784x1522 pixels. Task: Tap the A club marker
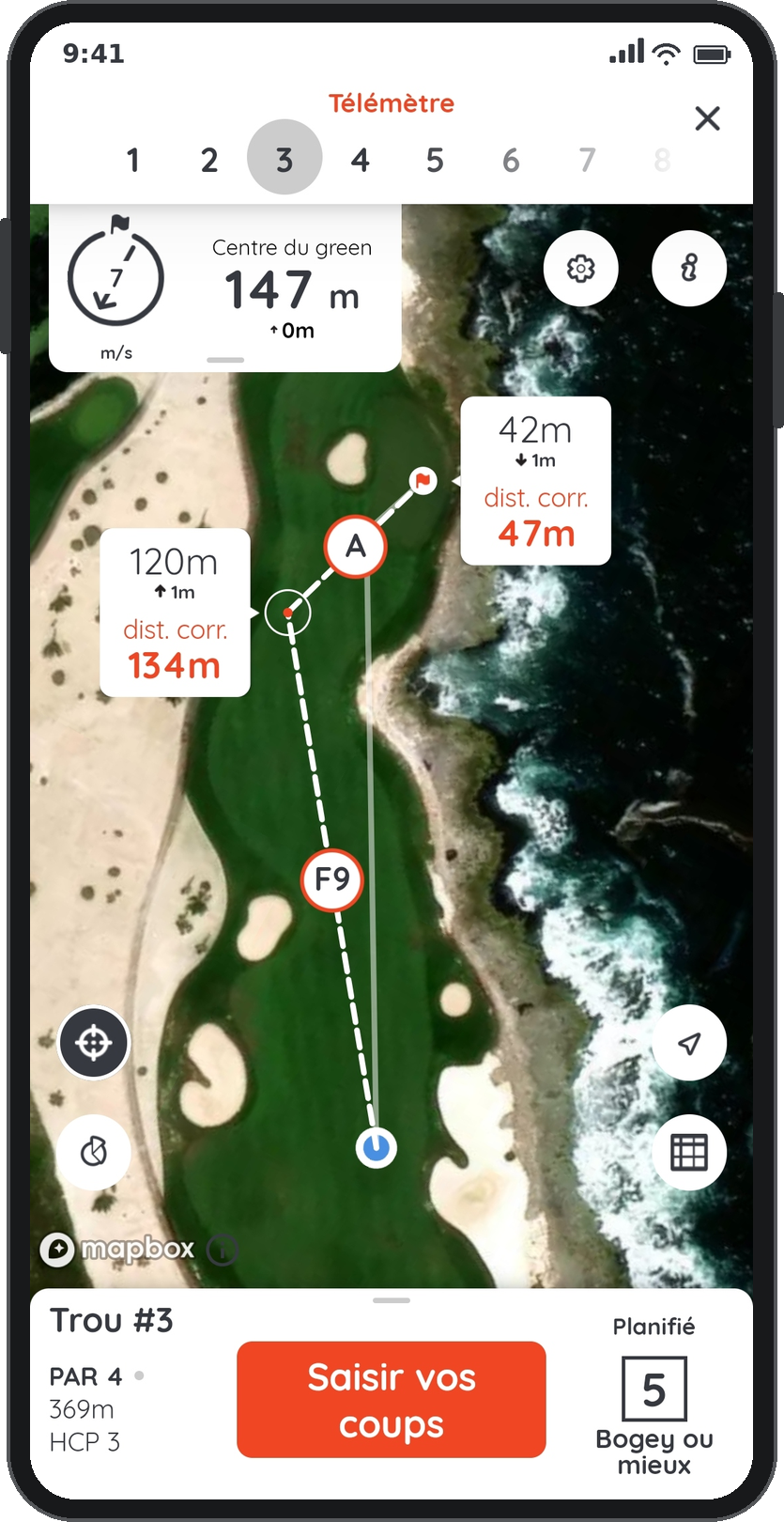pos(356,546)
